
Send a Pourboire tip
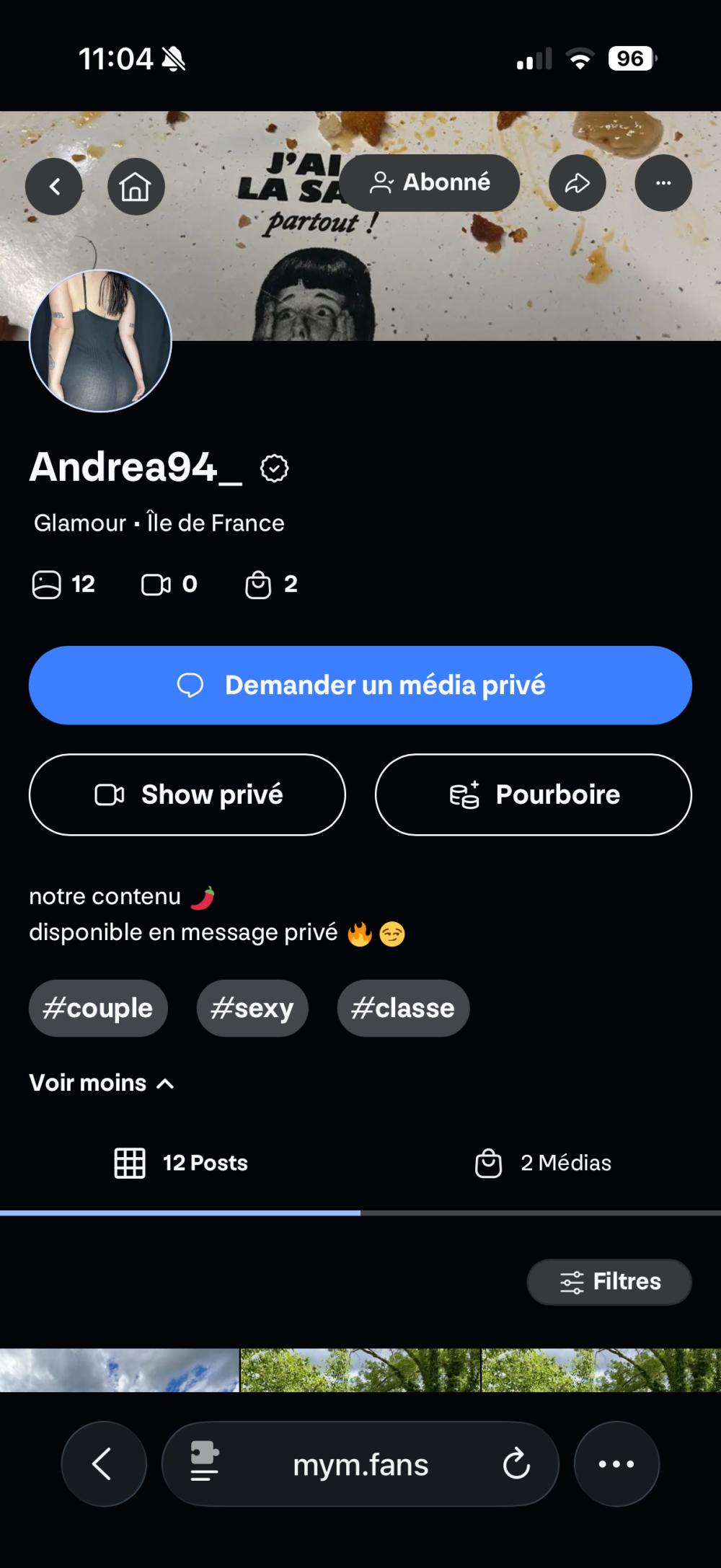click(534, 794)
